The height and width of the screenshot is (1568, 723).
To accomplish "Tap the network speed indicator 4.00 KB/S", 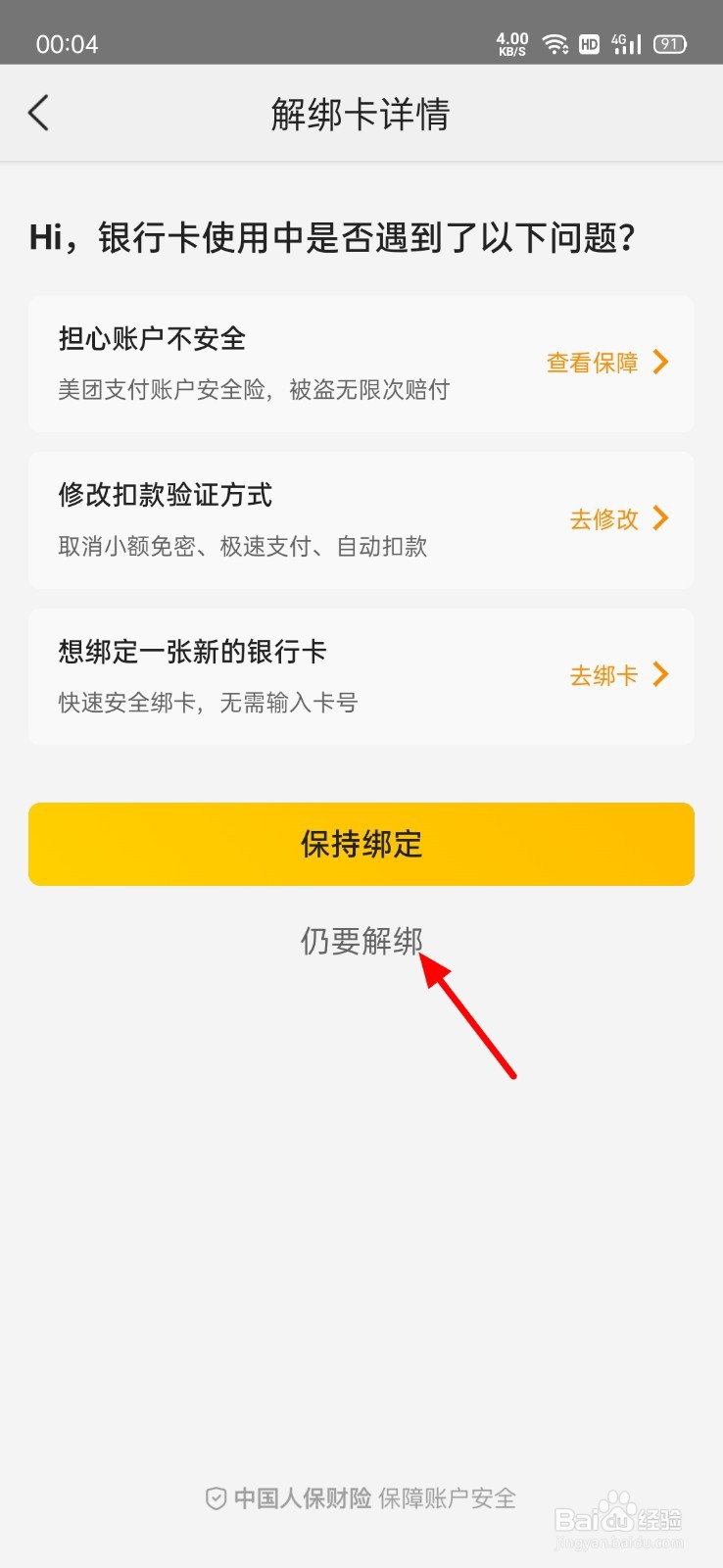I will [x=510, y=43].
